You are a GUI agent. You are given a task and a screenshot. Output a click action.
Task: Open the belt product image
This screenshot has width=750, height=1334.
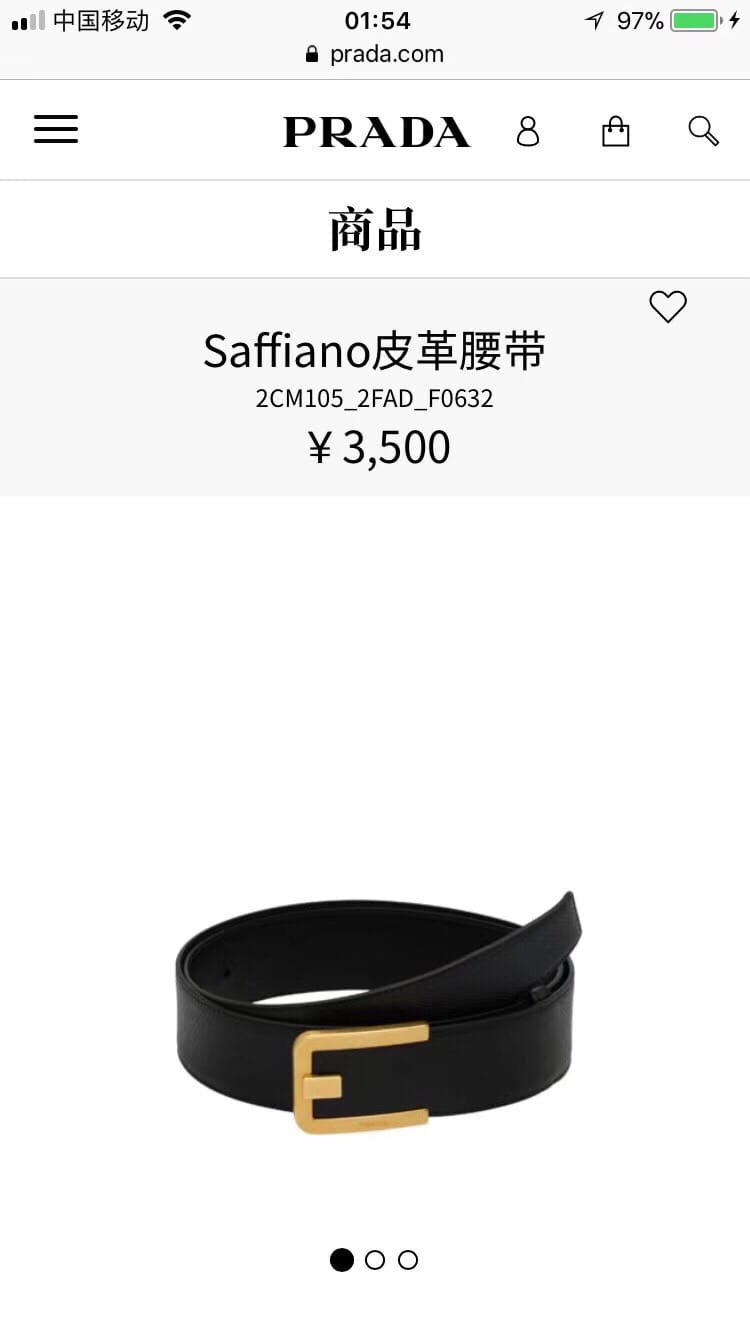click(375, 1010)
